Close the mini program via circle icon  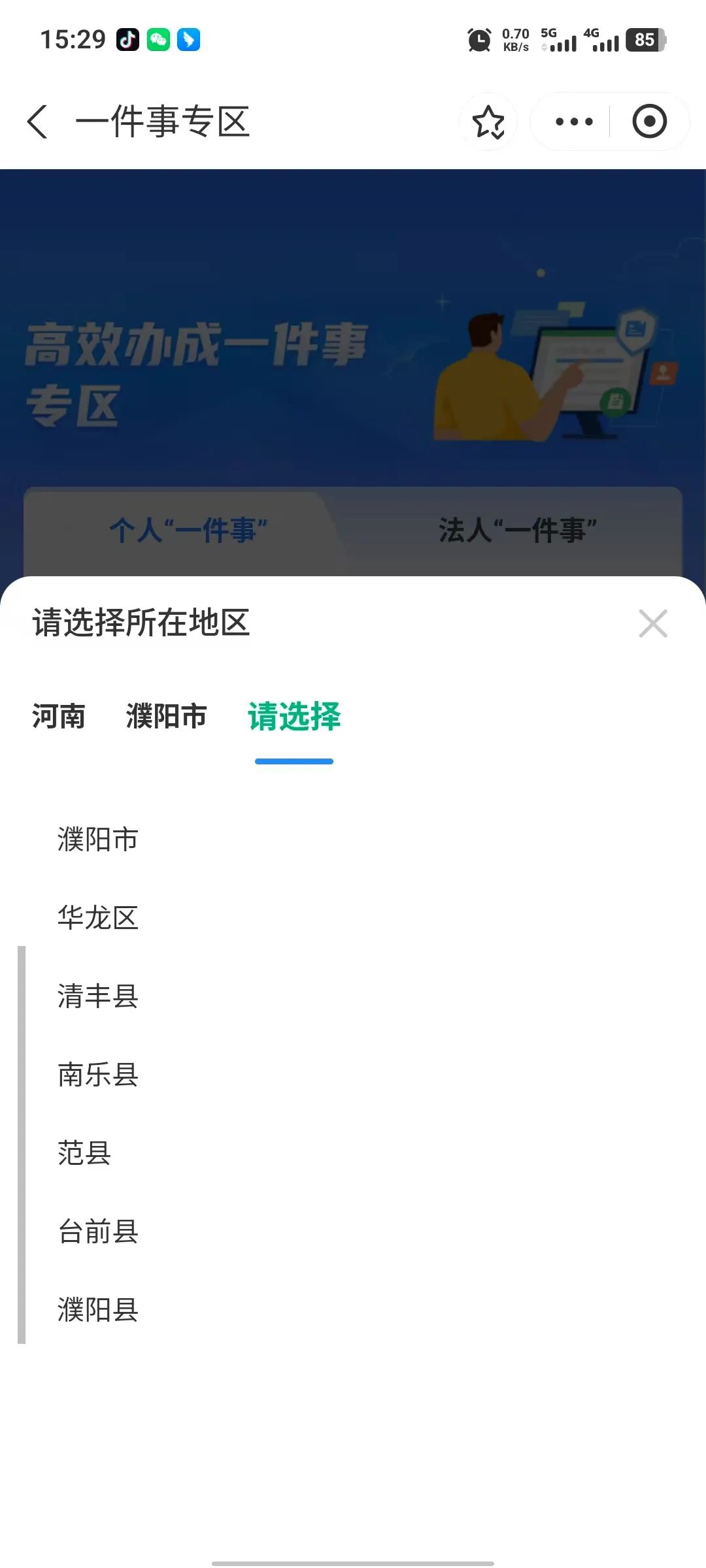649,122
